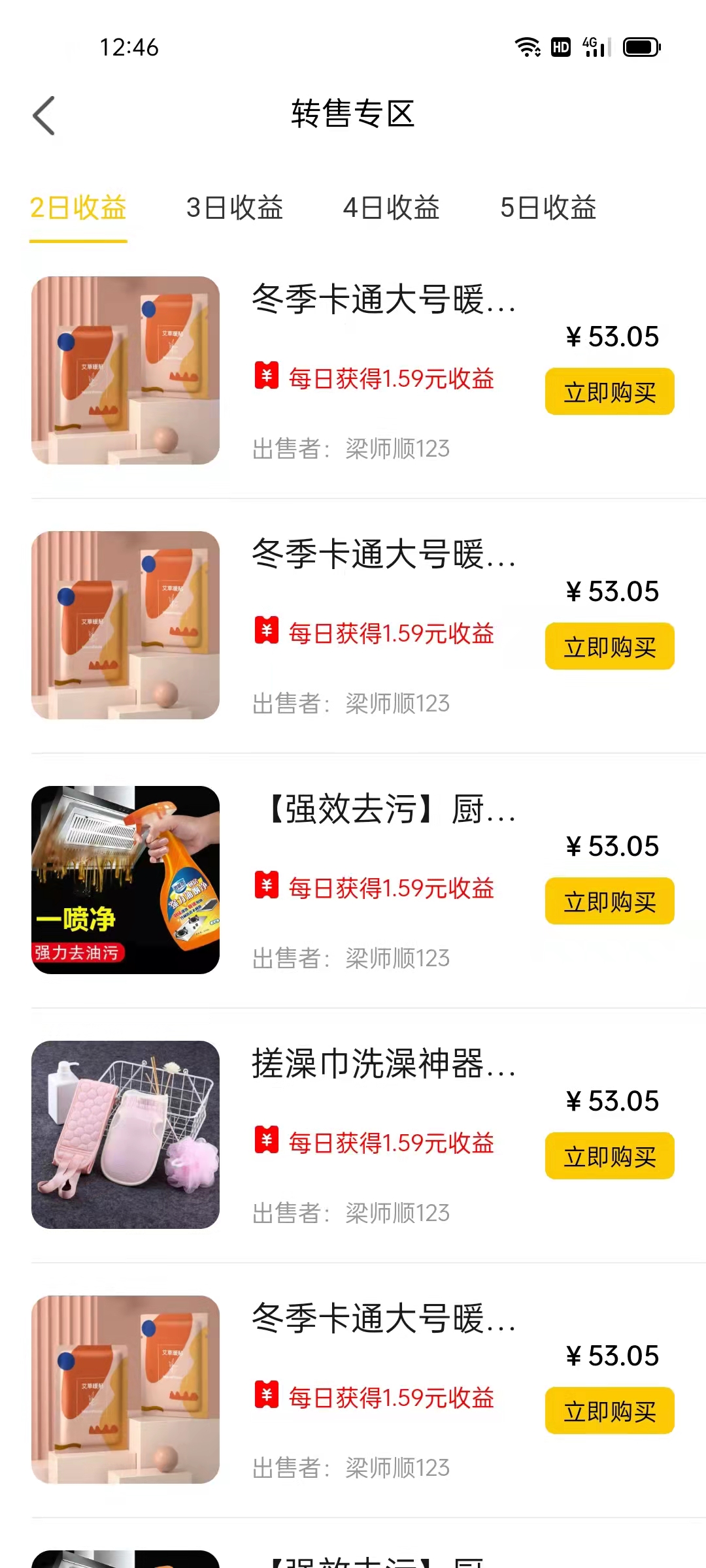This screenshot has height=1568, width=706.
Task: Go back from the 转售专区 page
Action: [44, 116]
